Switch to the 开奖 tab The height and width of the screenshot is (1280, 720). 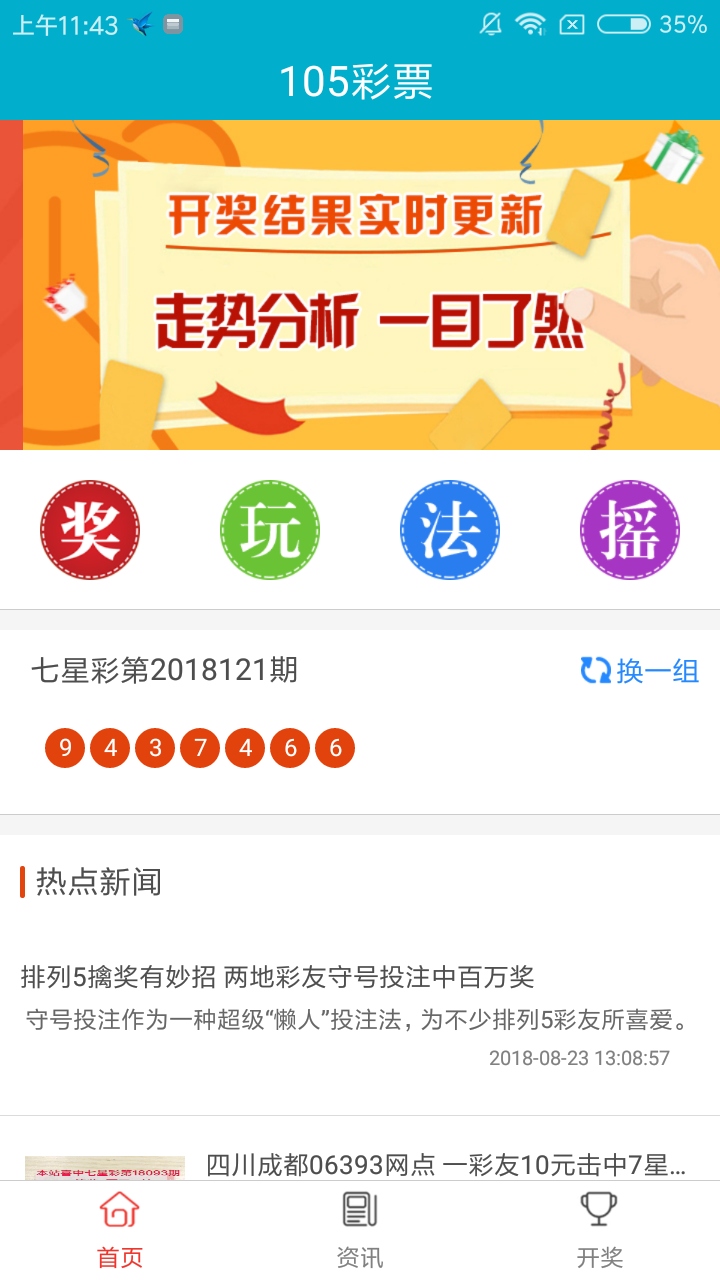(x=600, y=1230)
